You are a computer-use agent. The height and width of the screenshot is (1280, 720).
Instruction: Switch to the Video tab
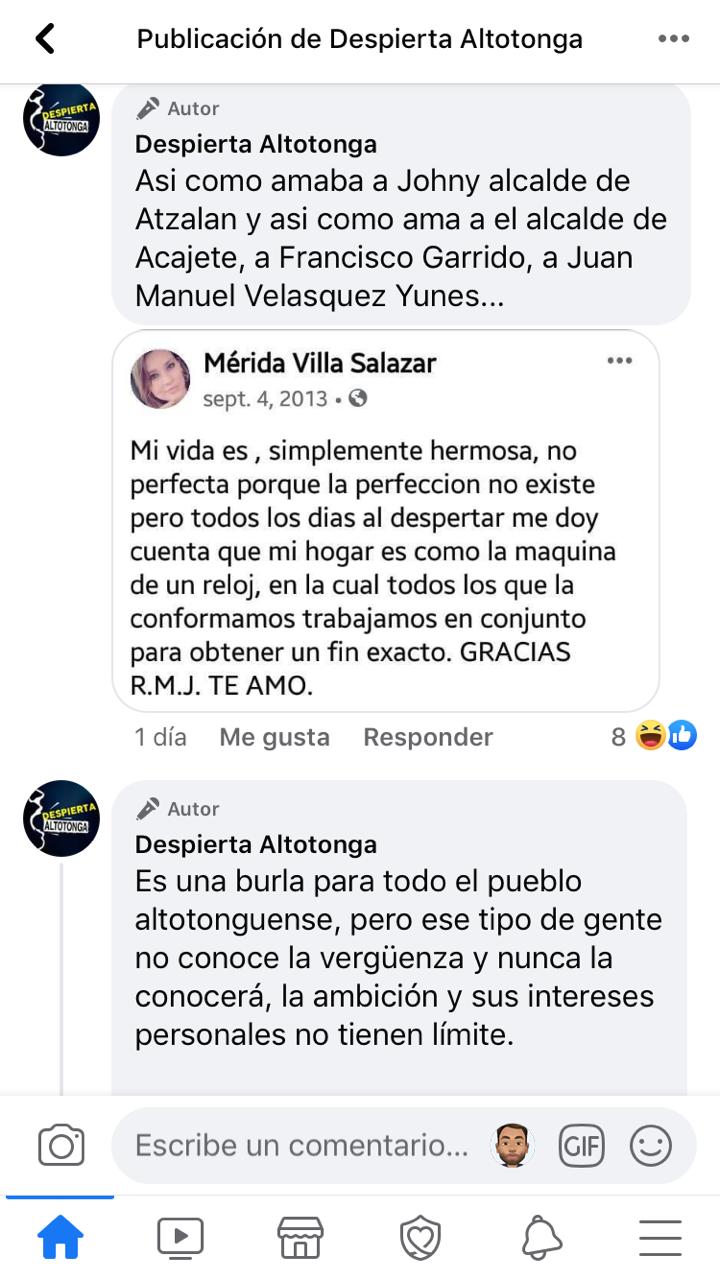[180, 1239]
